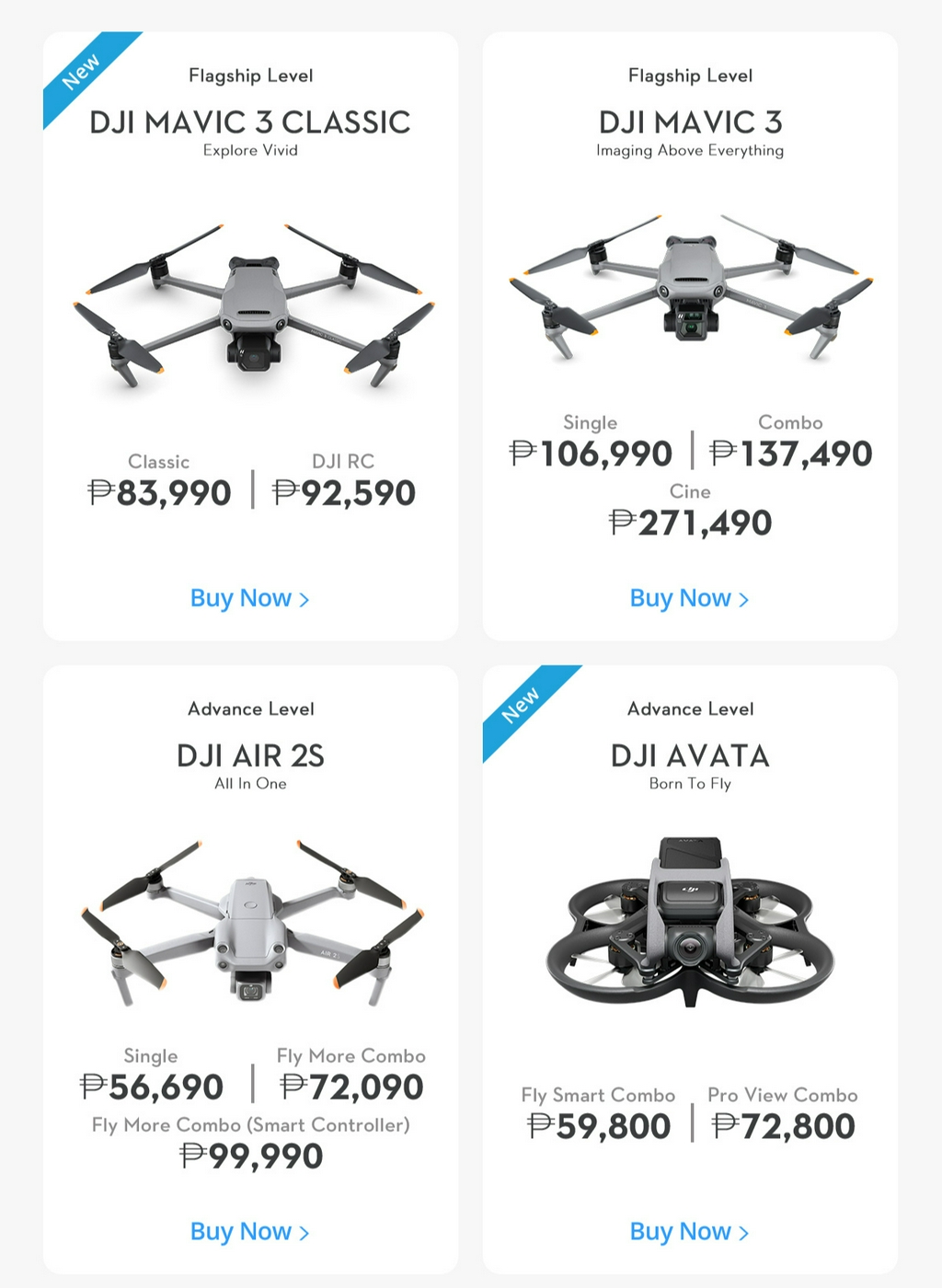Viewport: 942px width, 1288px height.
Task: Click the chevron next to Avata Buy Now
Action: pyautogui.click(x=744, y=1232)
